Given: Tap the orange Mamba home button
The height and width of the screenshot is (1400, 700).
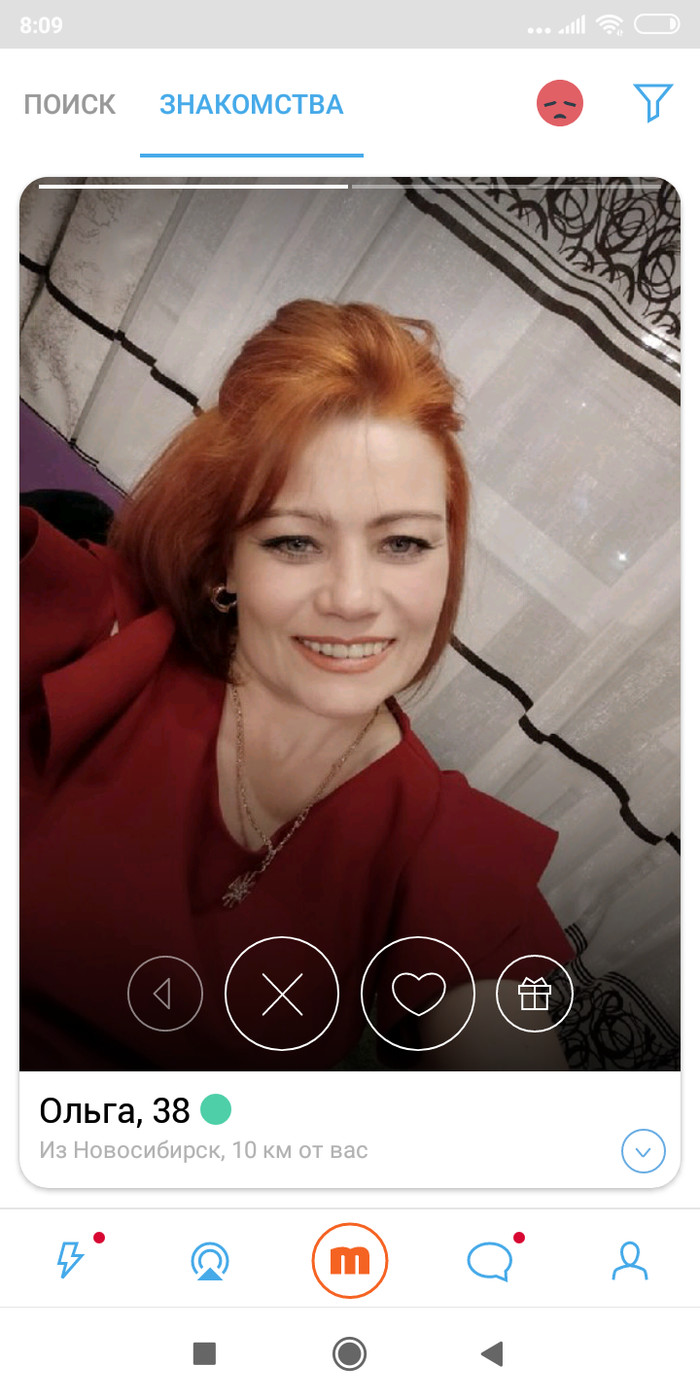Looking at the screenshot, I should pyautogui.click(x=350, y=1260).
